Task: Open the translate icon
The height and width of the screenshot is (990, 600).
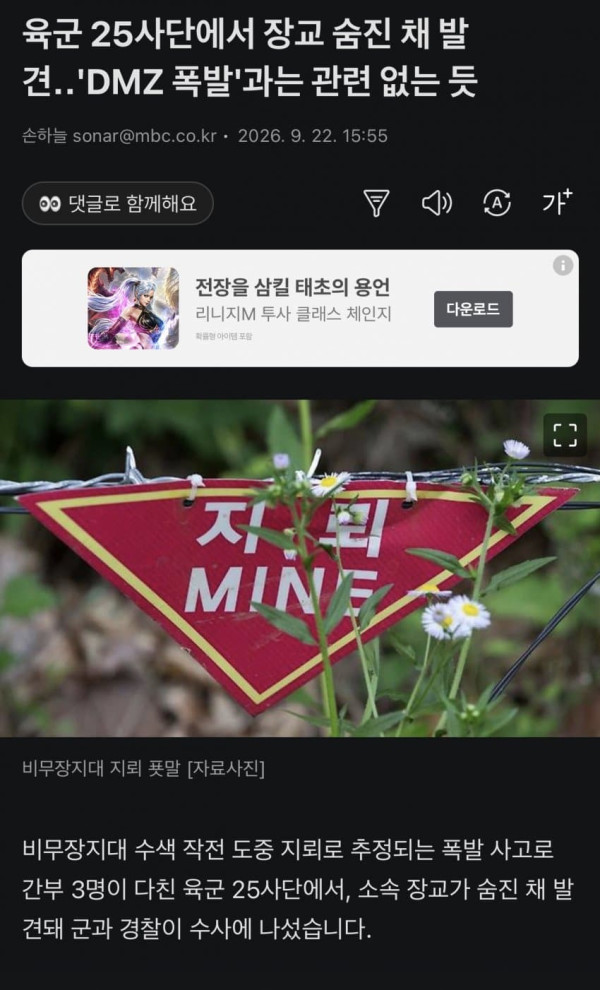Action: coord(496,203)
